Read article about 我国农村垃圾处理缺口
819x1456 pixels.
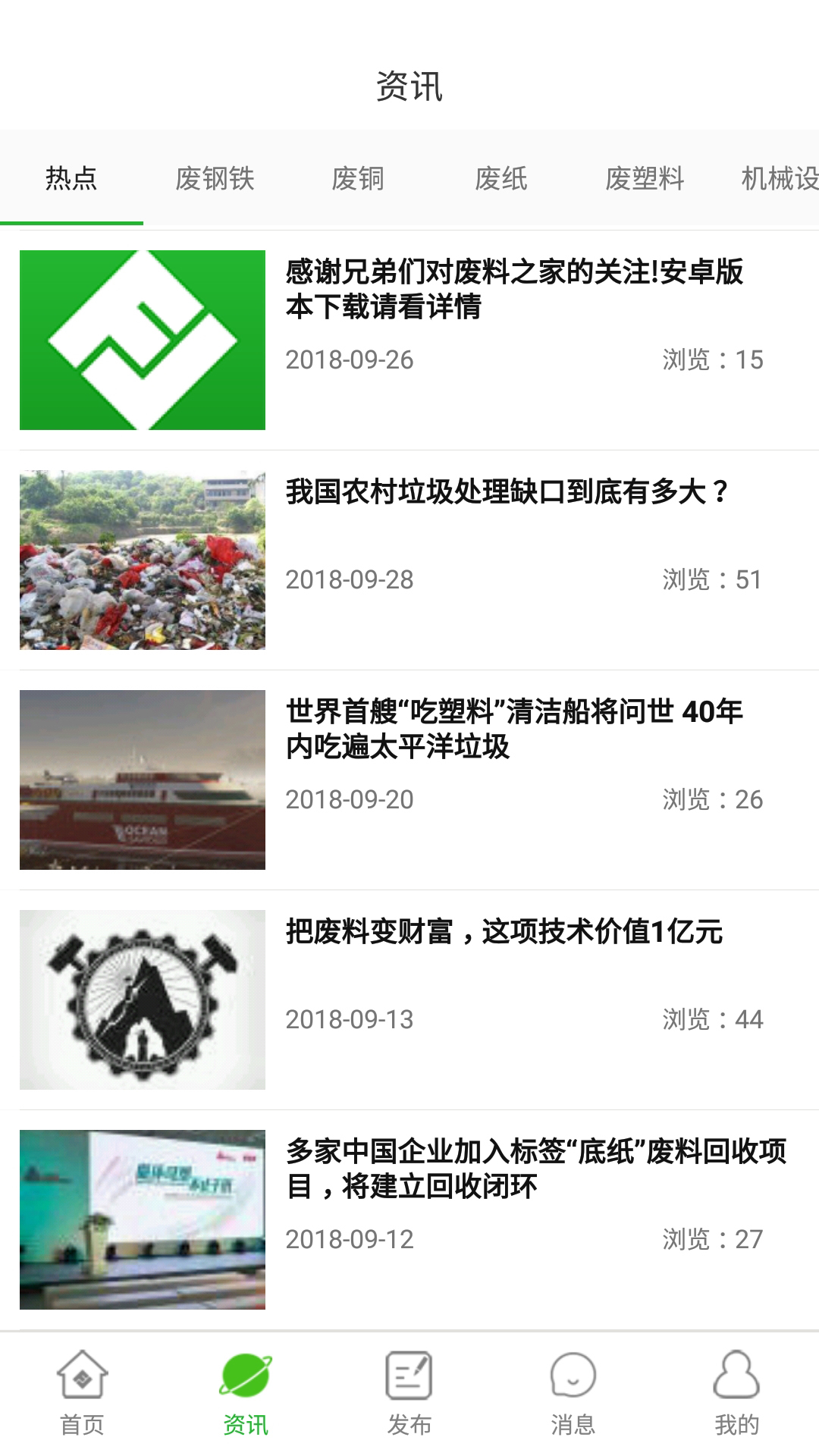507,492
